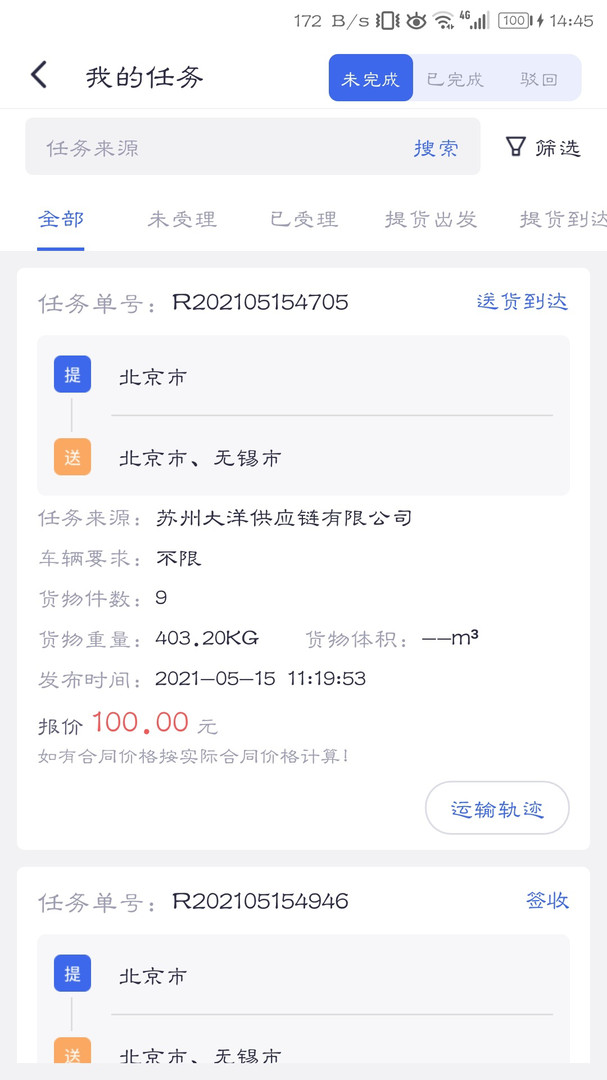The image size is (607, 1080).
Task: Select the 全部 tab
Action: (61, 219)
